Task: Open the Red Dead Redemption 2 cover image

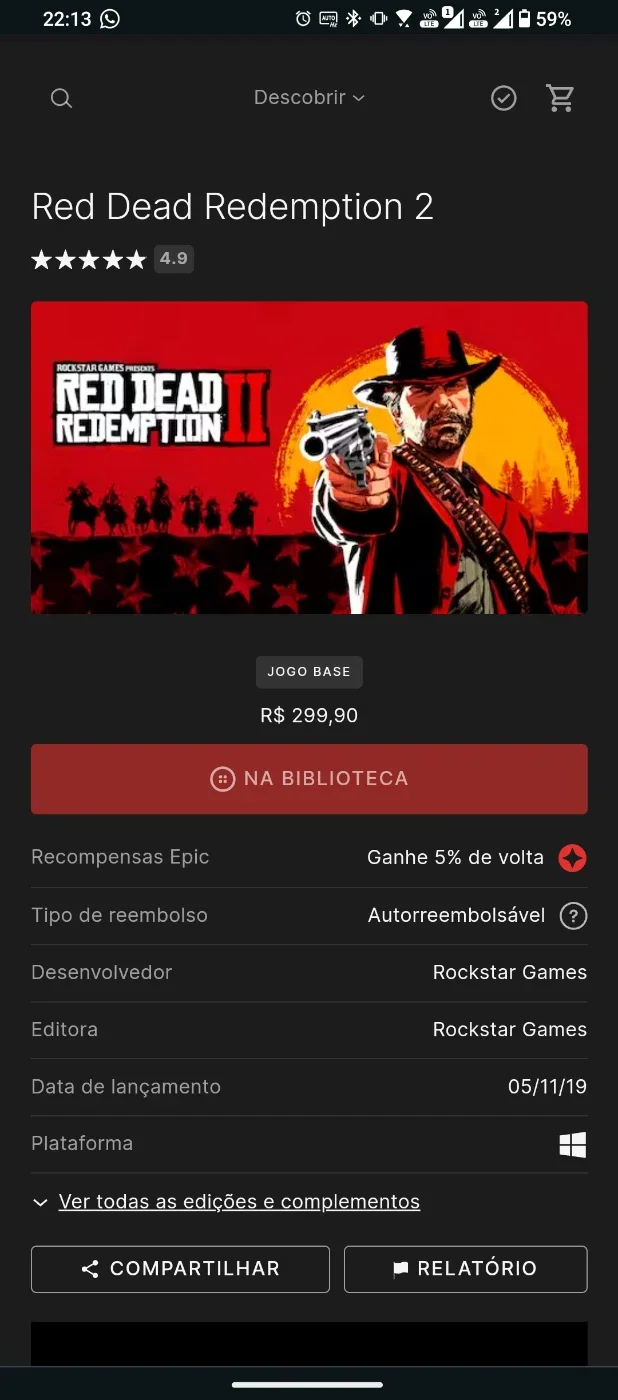Action: tap(309, 458)
